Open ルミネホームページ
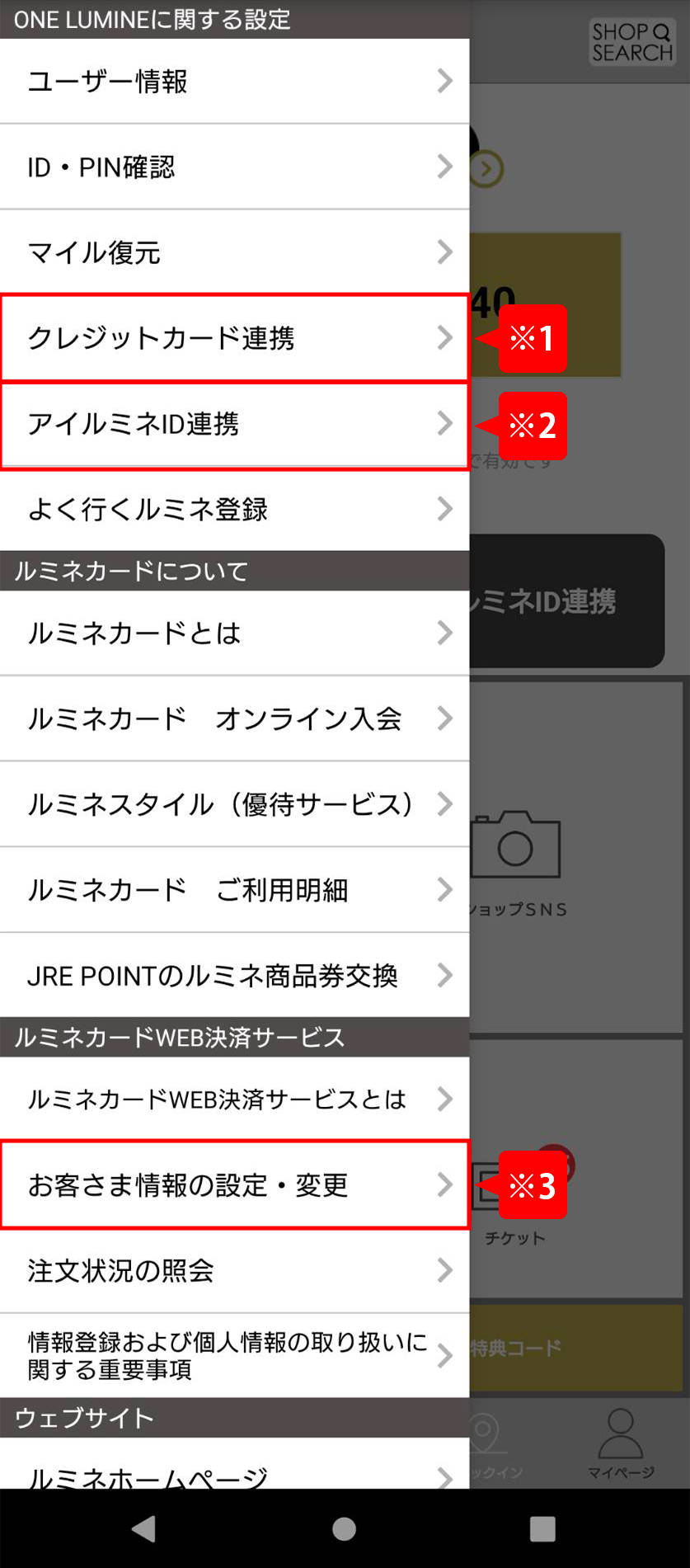 [x=234, y=1472]
